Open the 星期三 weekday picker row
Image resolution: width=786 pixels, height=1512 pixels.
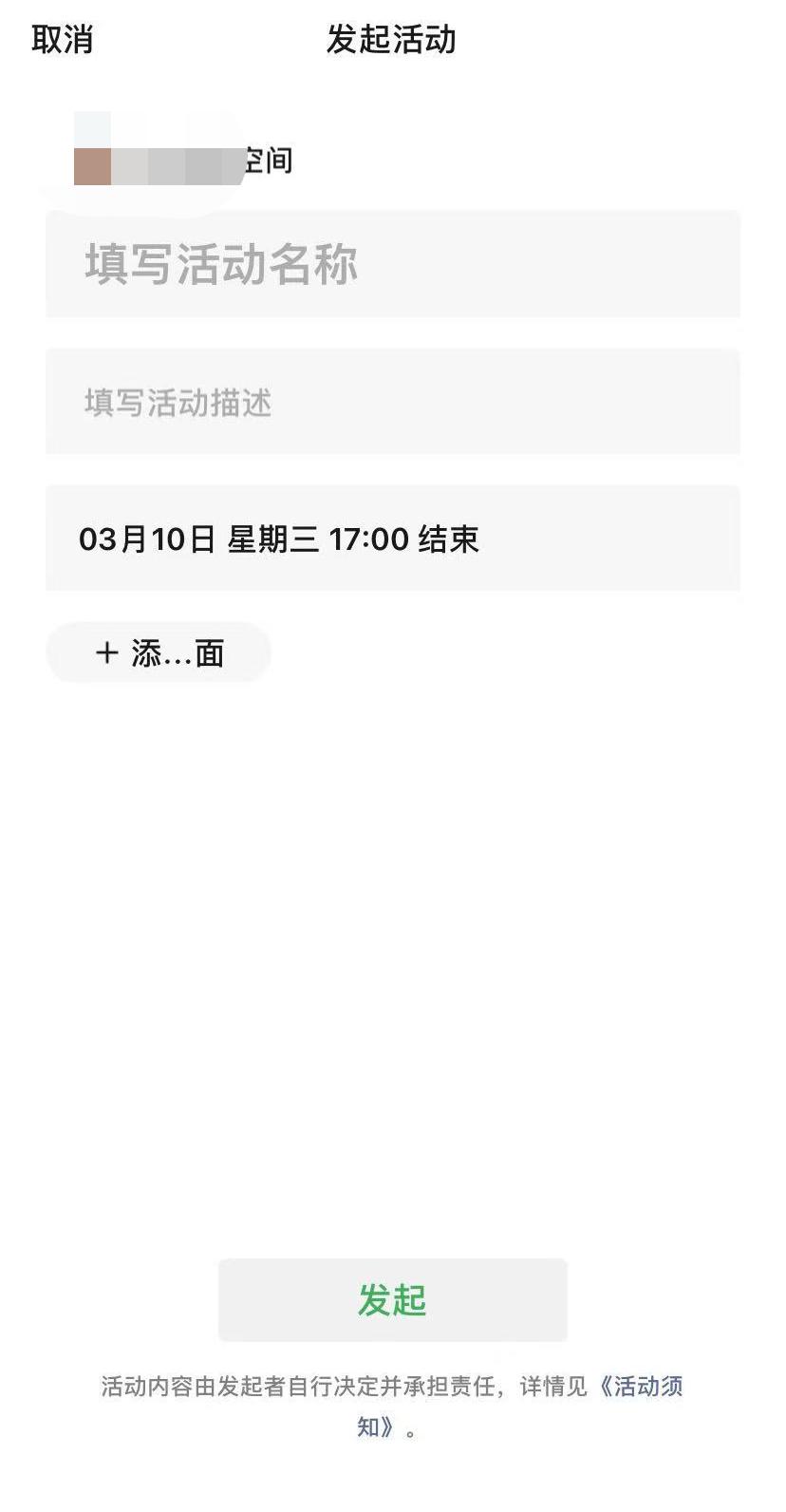(272, 539)
